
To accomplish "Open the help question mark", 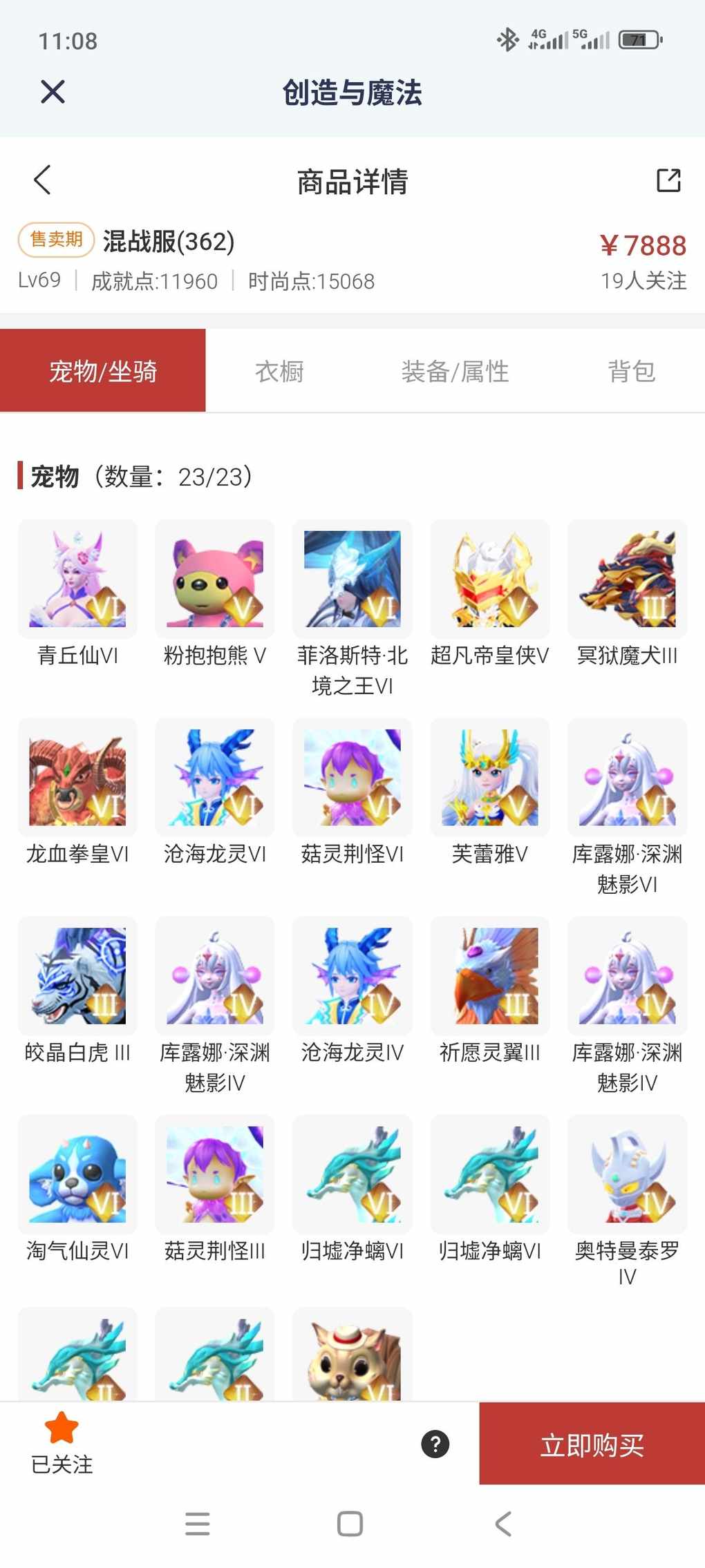I will tap(435, 1444).
